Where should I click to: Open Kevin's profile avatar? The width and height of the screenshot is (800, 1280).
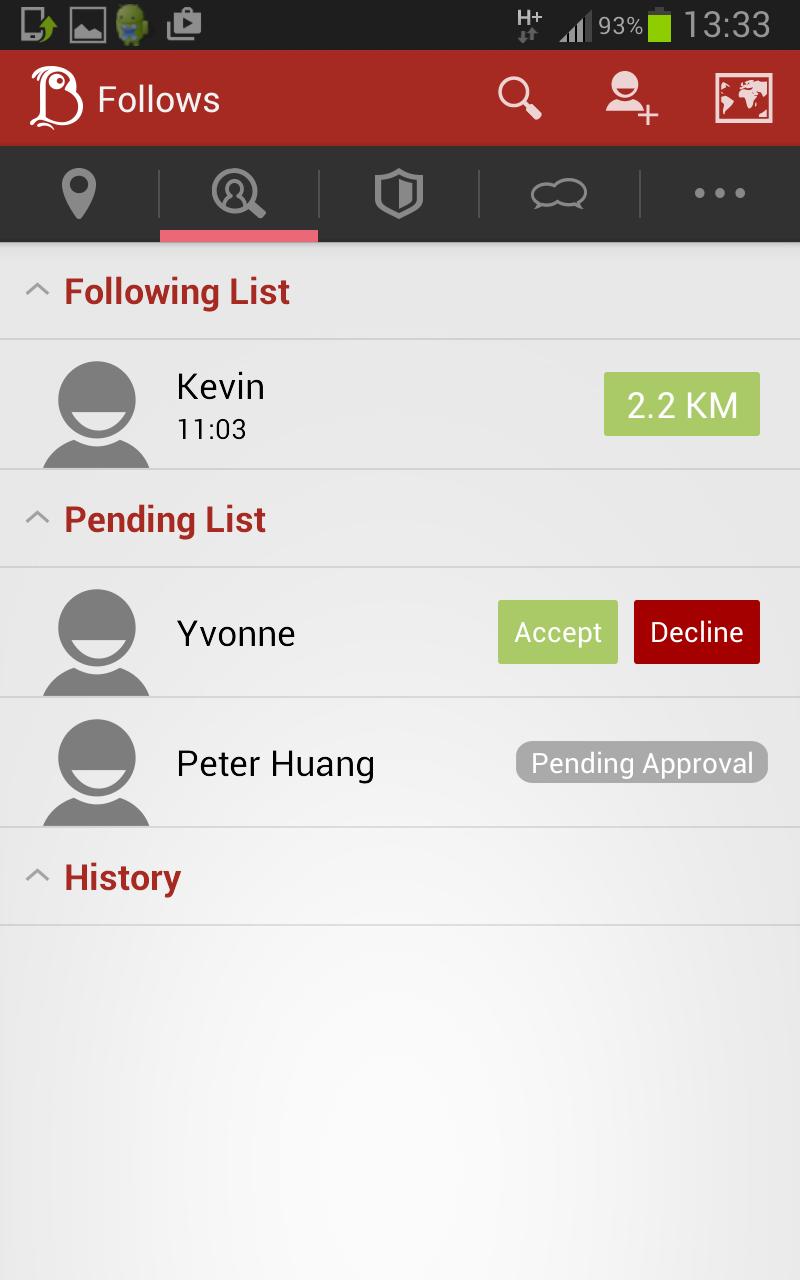[97, 404]
